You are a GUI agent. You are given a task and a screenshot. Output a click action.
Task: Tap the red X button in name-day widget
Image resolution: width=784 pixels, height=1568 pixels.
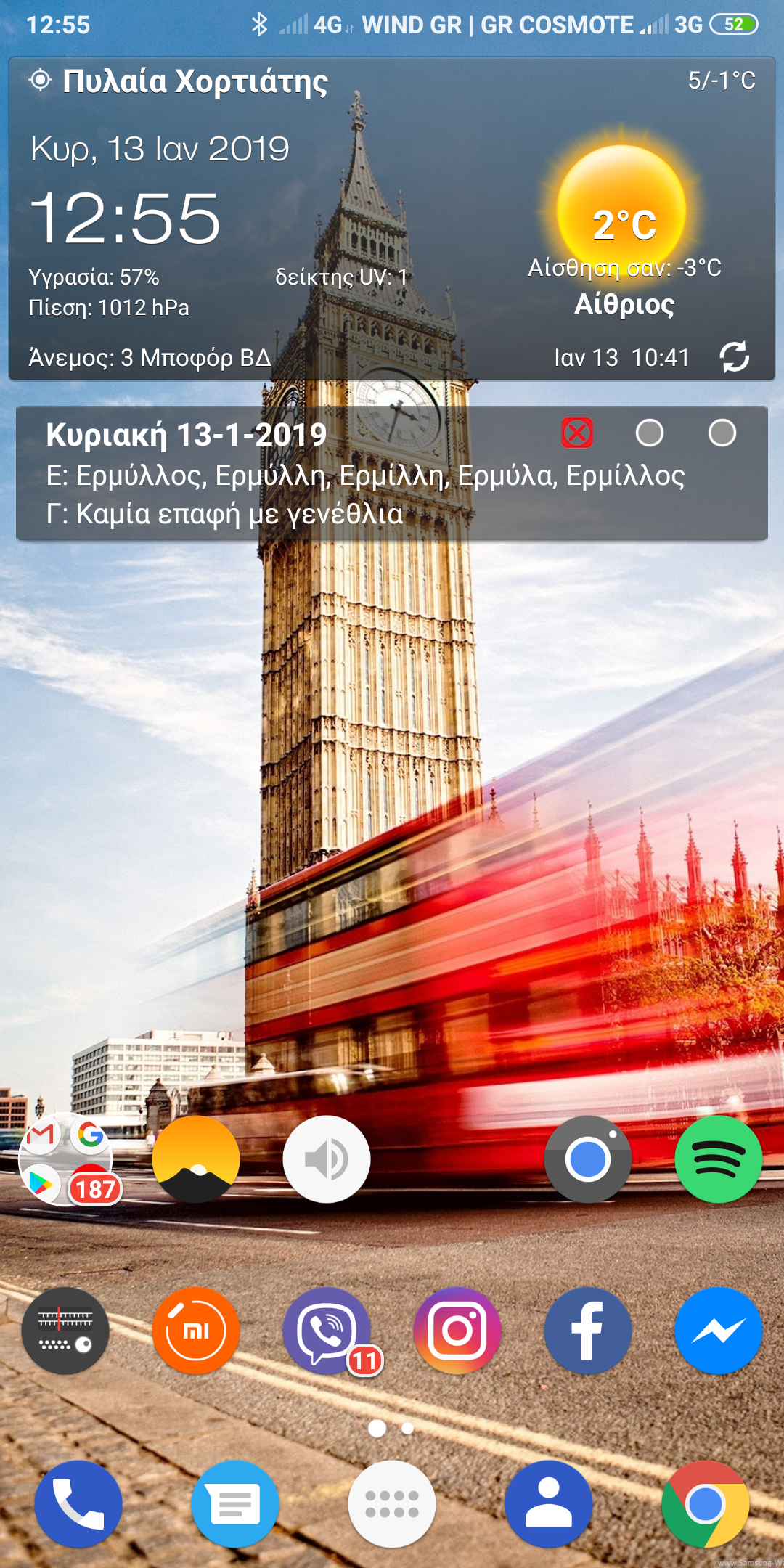tap(577, 433)
